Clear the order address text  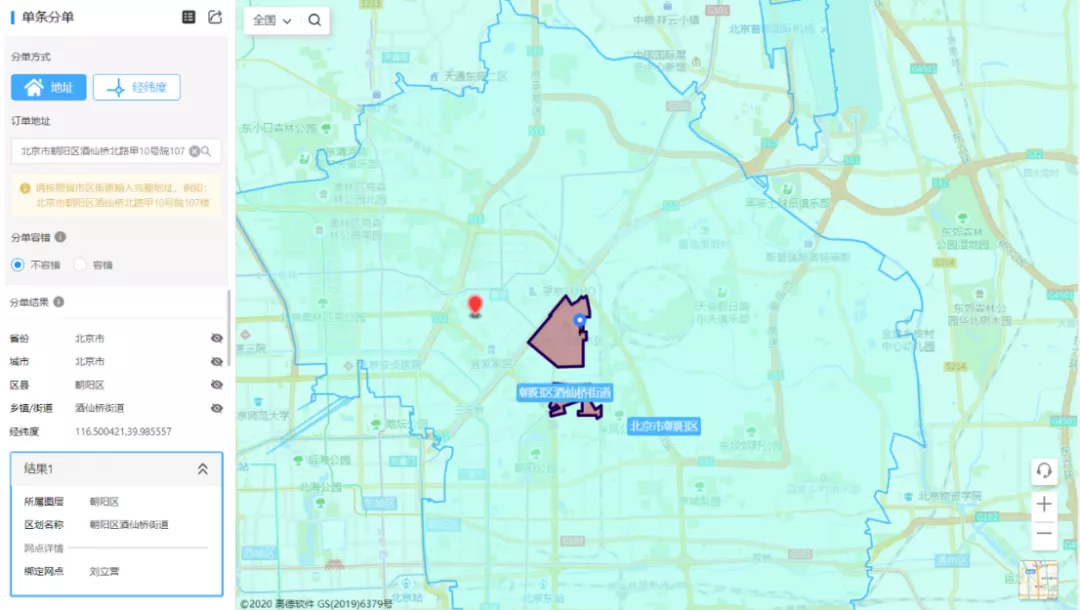coord(194,151)
